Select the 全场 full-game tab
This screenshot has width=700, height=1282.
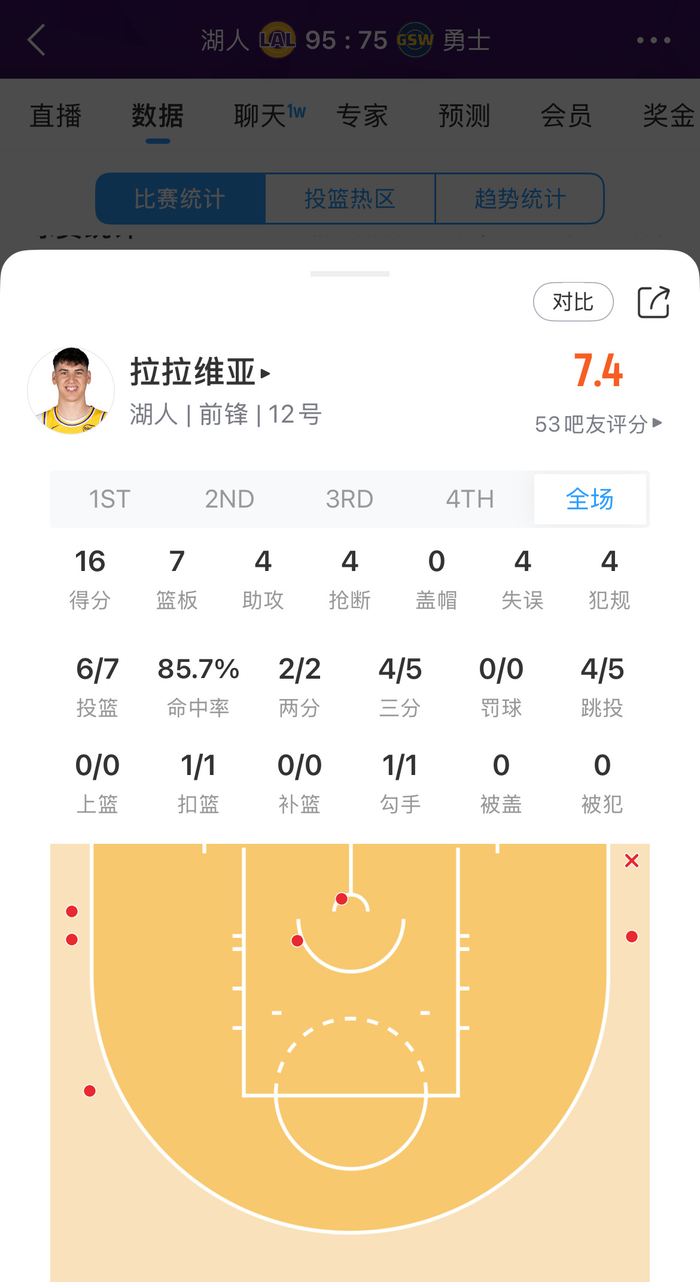tap(590, 499)
